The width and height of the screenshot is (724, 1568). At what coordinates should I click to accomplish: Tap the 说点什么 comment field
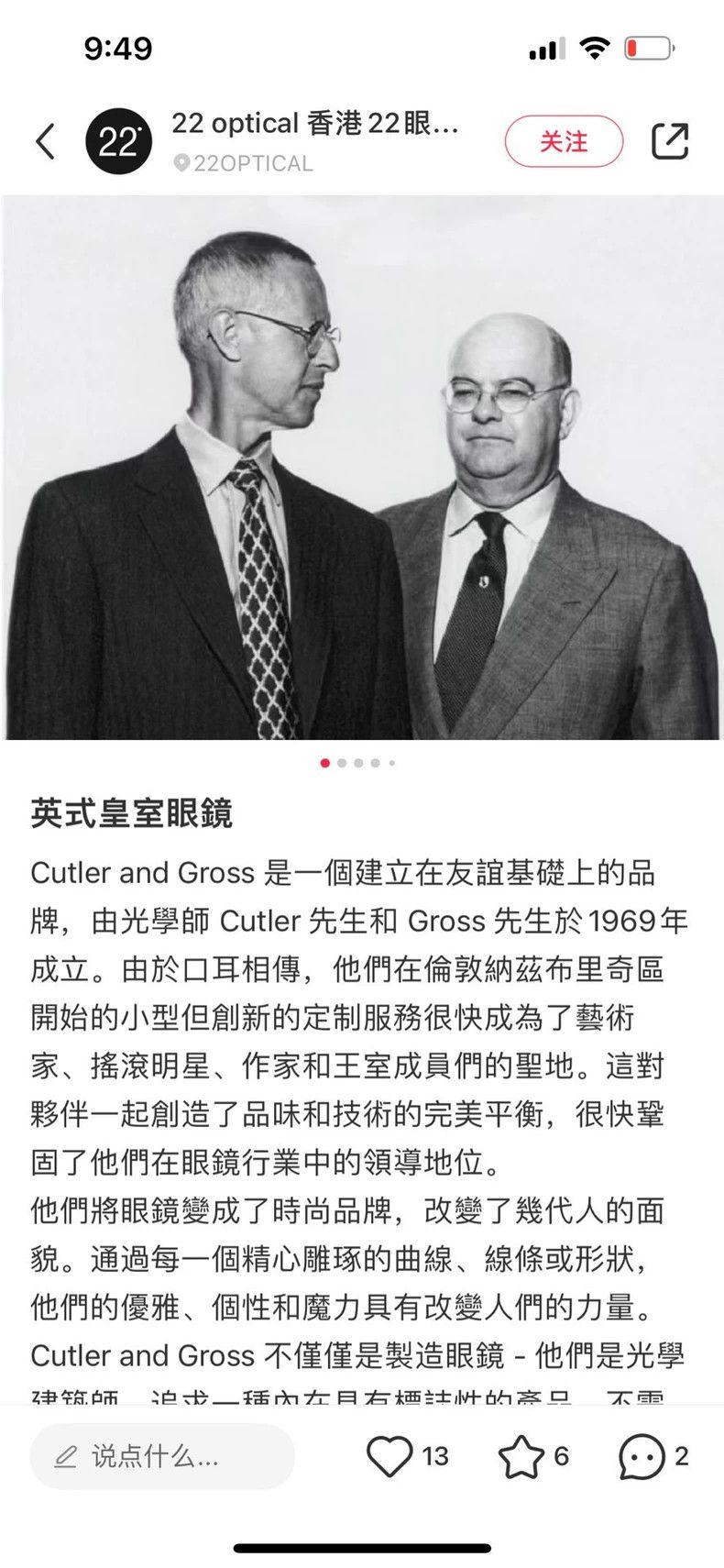[162, 1455]
